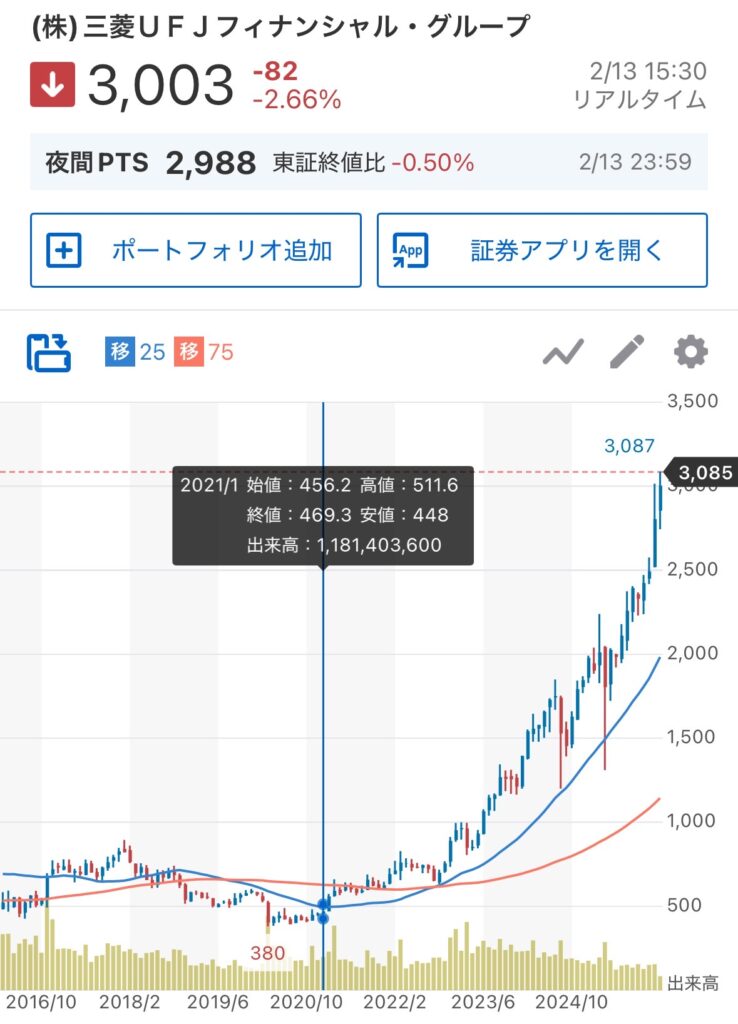Rotate chart to landscape view
This screenshot has width=738, height=1024.
coord(49,352)
